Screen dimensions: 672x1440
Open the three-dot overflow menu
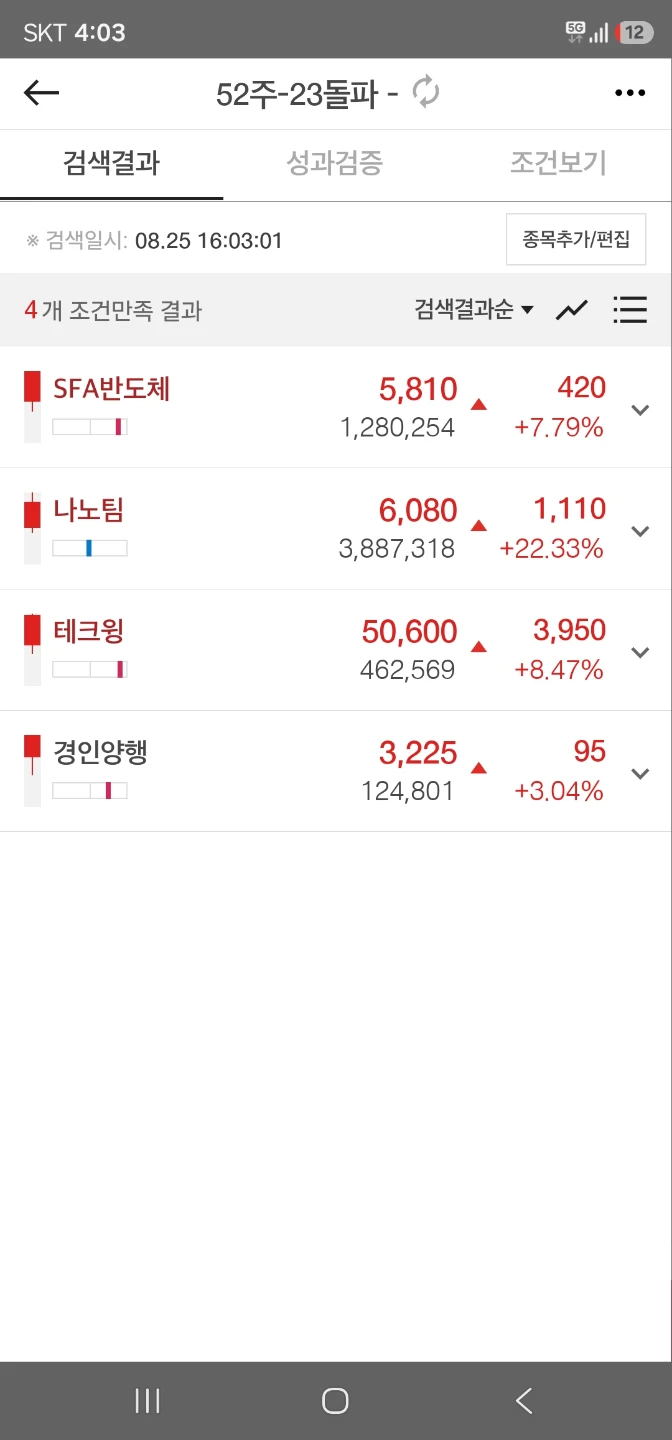point(630,93)
